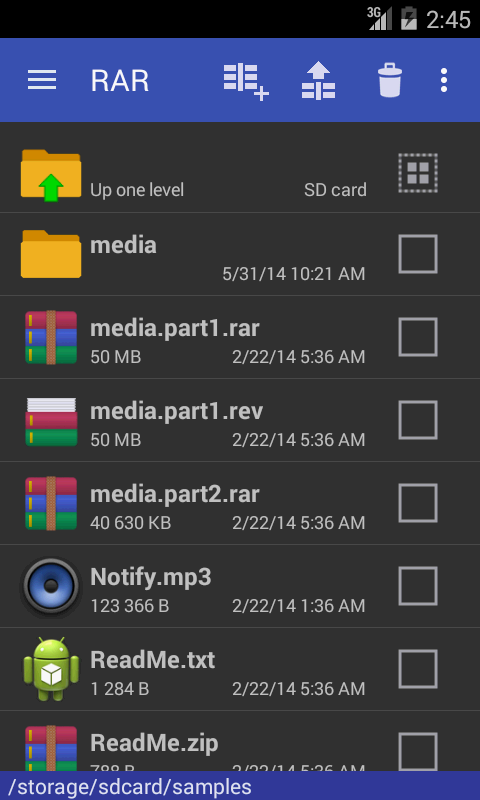Select the media.part1.rar checkbox

(418, 337)
